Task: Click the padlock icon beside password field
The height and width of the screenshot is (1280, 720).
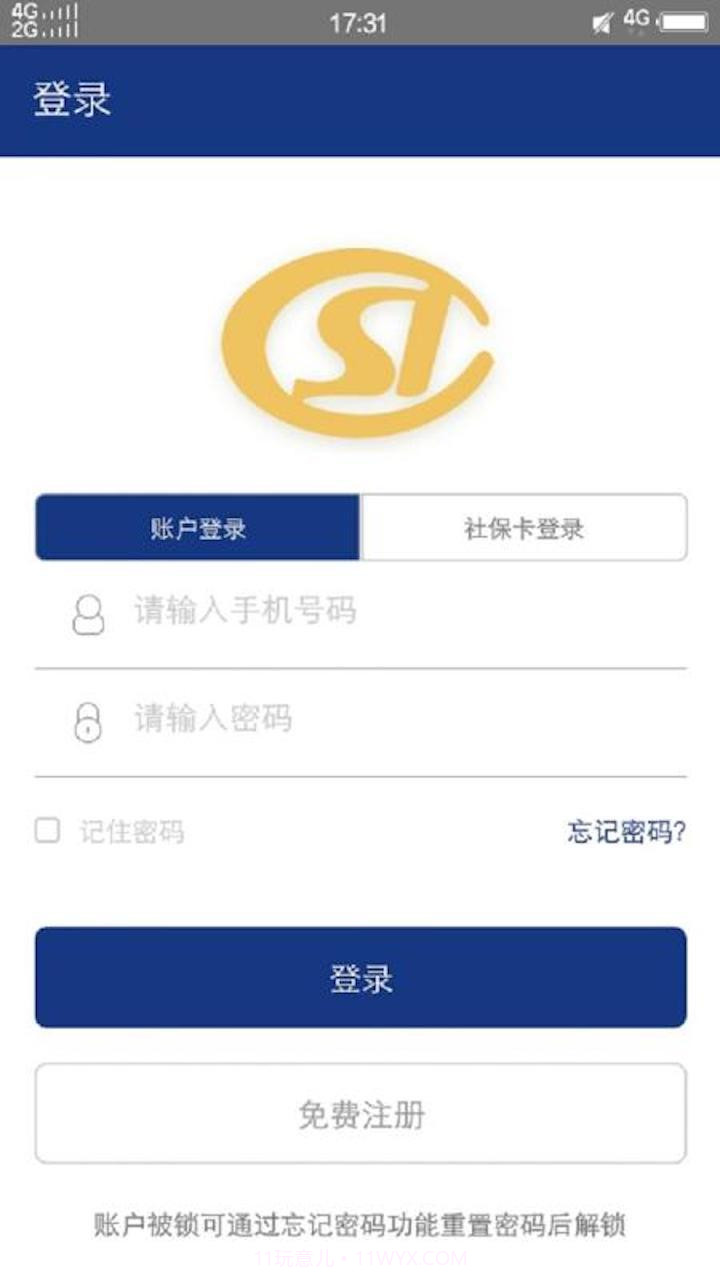Action: (x=87, y=720)
